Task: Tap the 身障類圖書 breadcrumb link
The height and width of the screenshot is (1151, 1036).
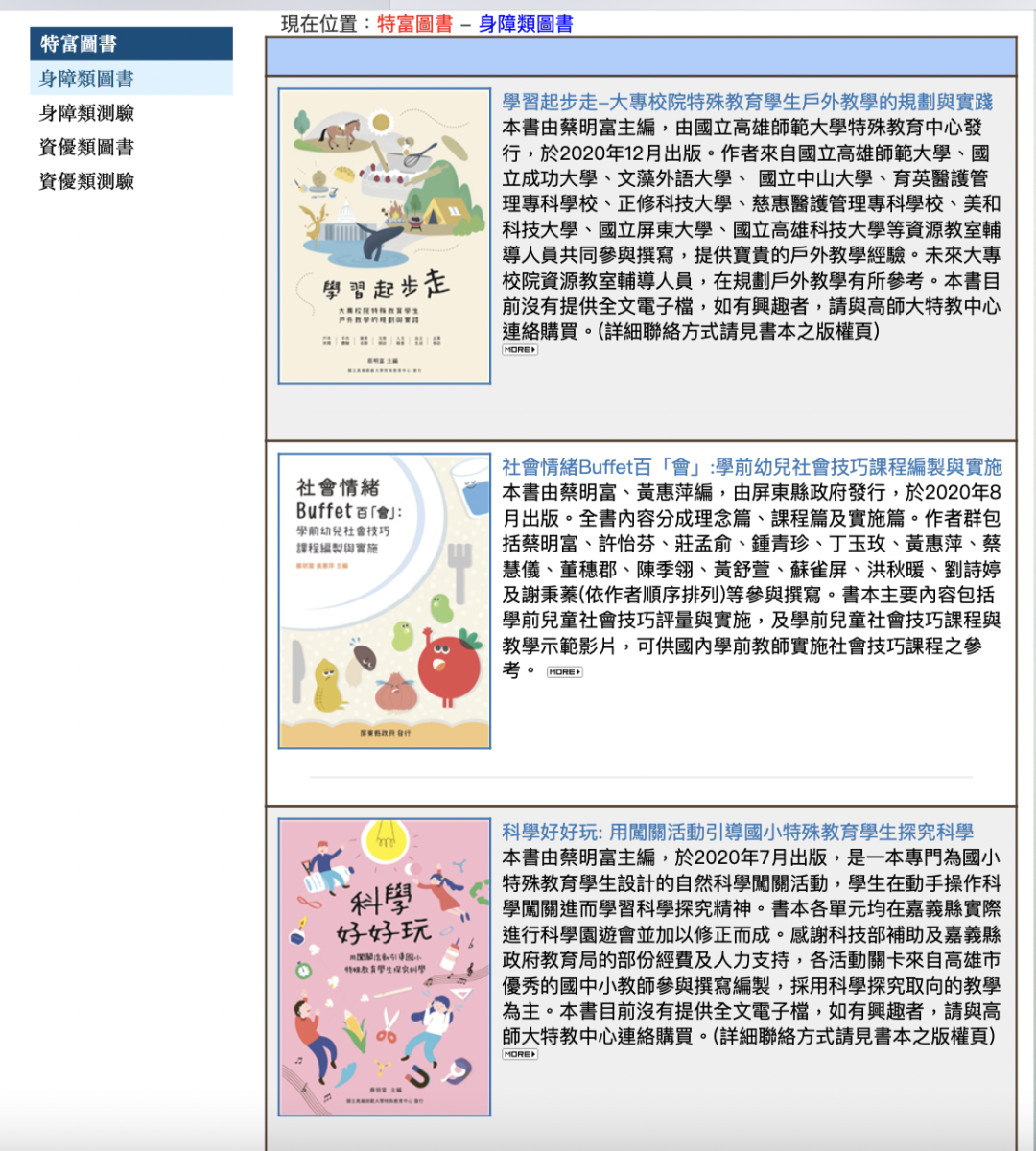Action: coord(526,24)
